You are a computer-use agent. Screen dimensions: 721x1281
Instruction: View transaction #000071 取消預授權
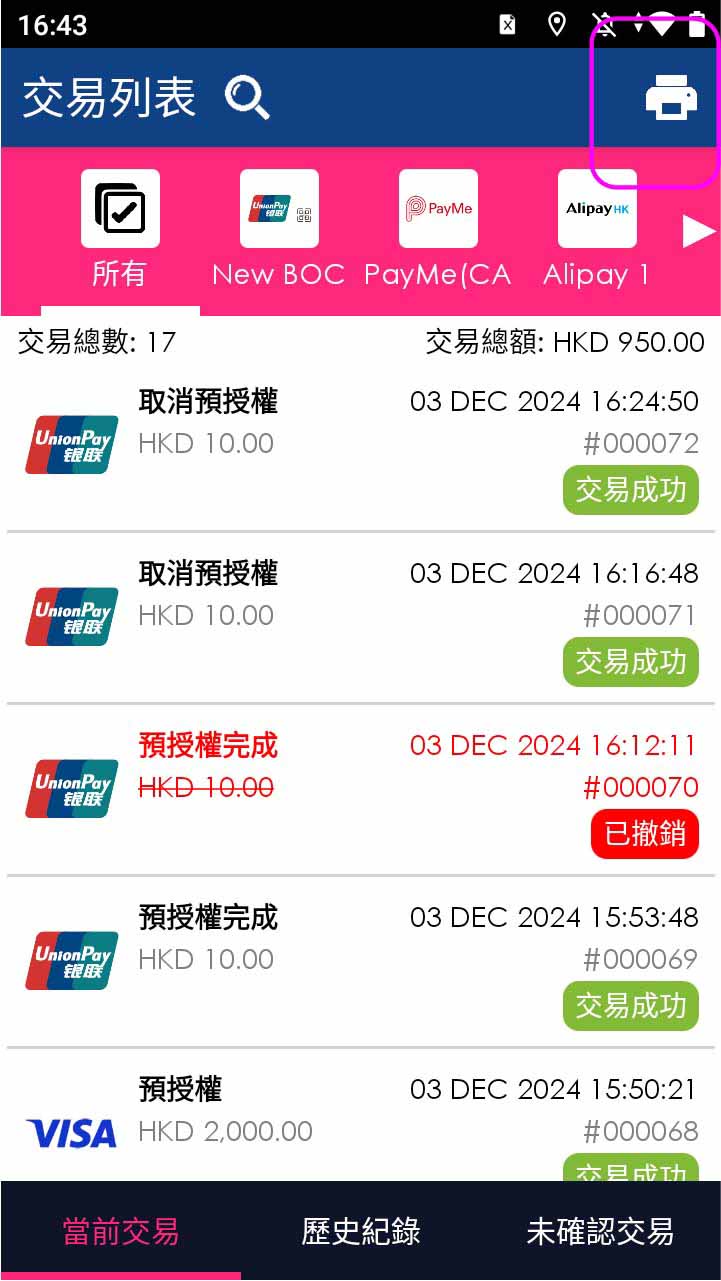coord(360,616)
